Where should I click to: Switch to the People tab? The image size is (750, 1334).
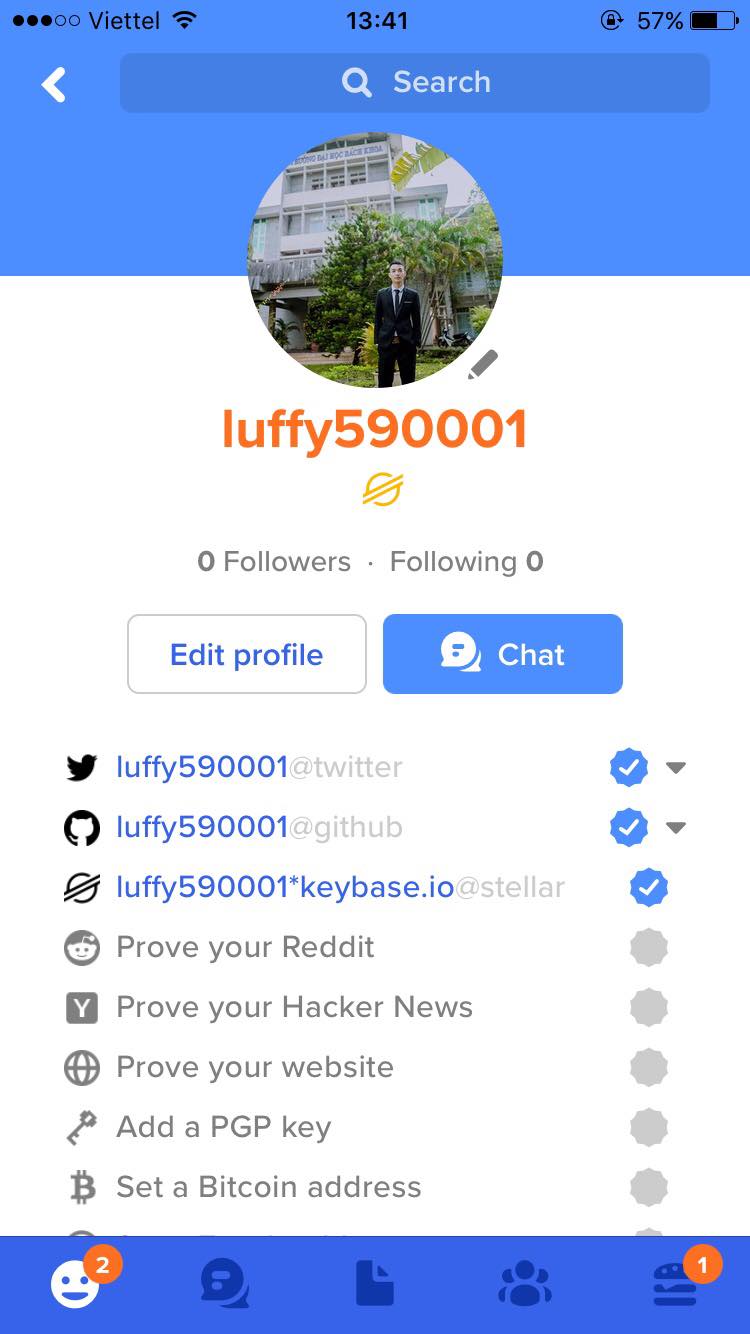(x=76, y=1284)
